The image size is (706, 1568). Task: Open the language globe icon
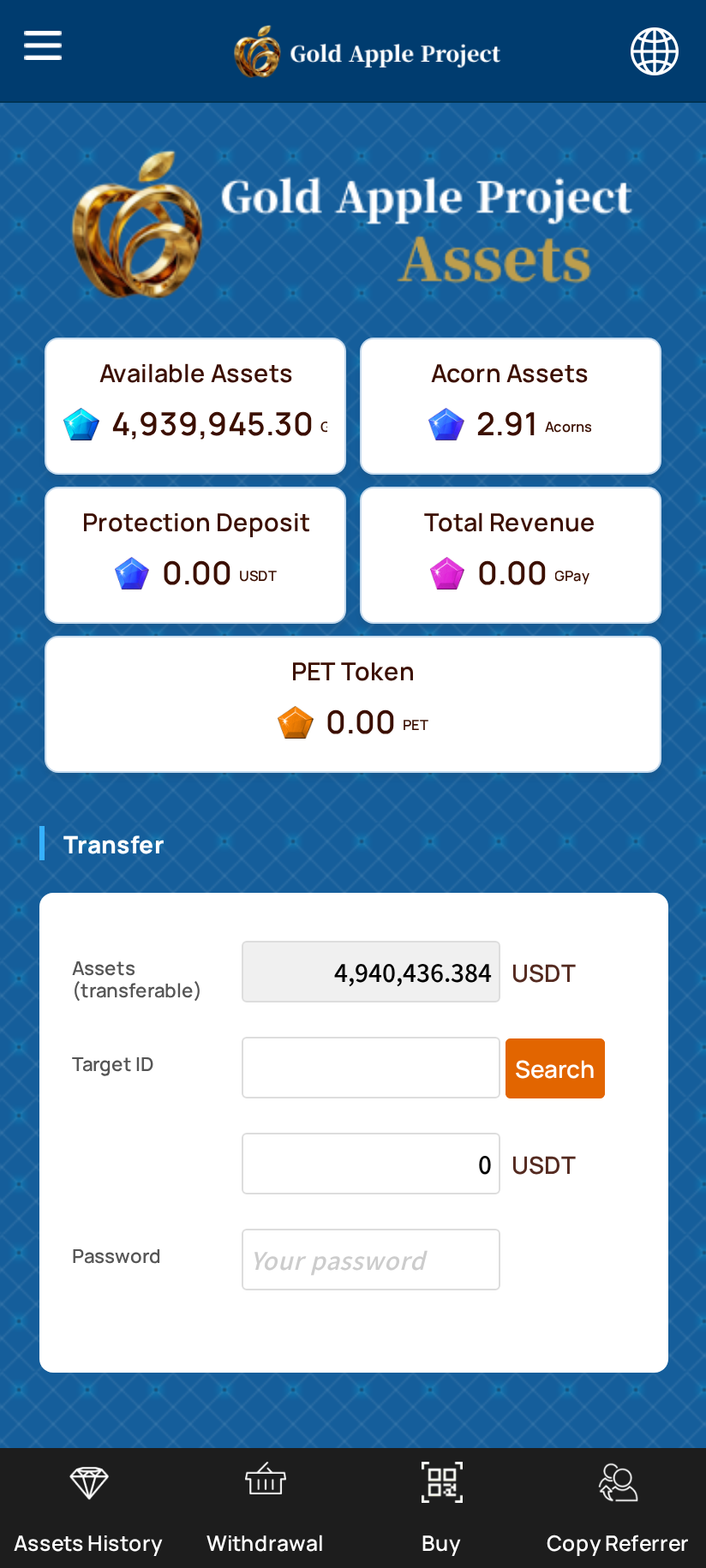click(x=655, y=51)
